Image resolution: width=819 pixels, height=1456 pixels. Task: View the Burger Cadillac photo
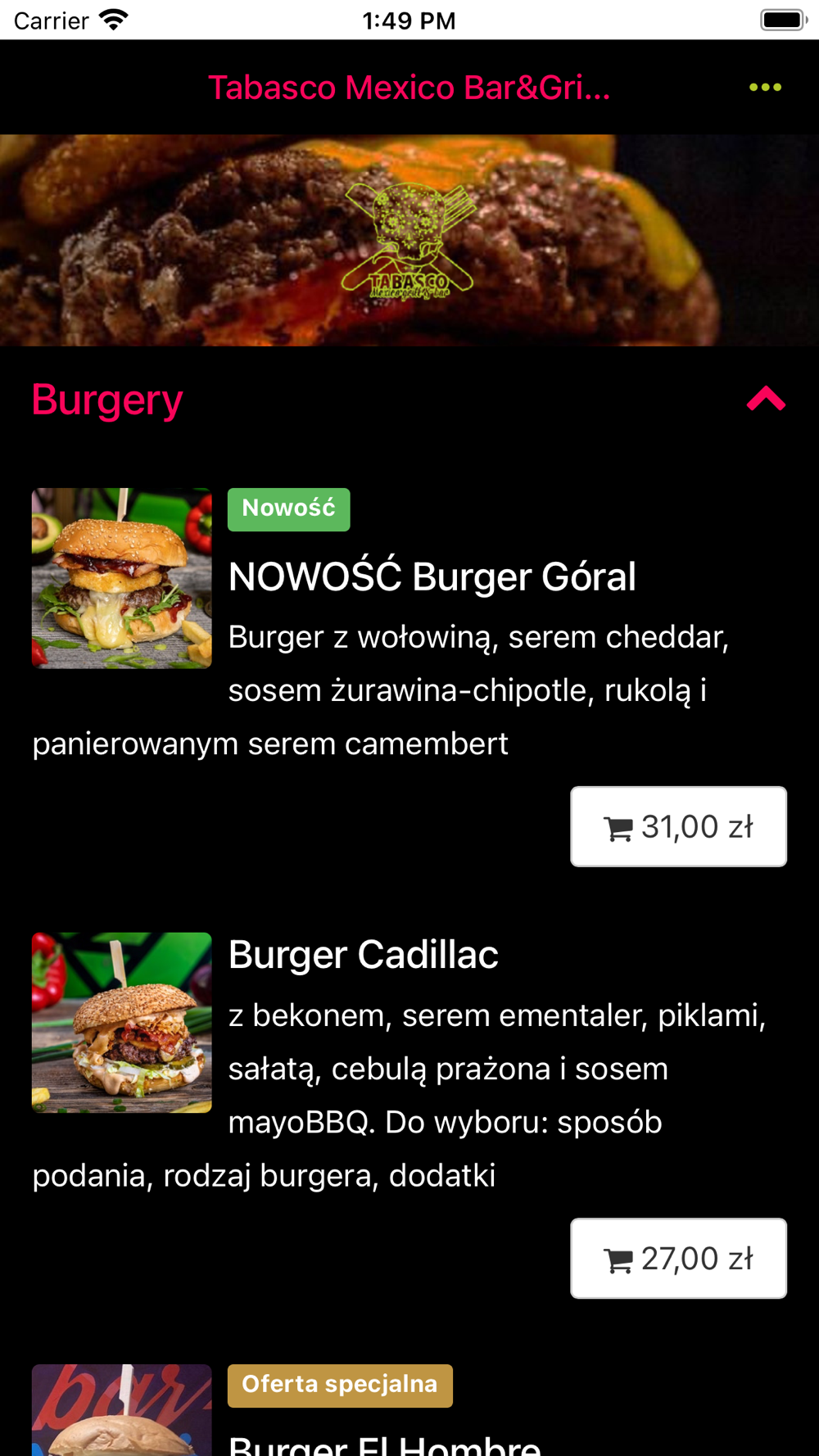(122, 1022)
